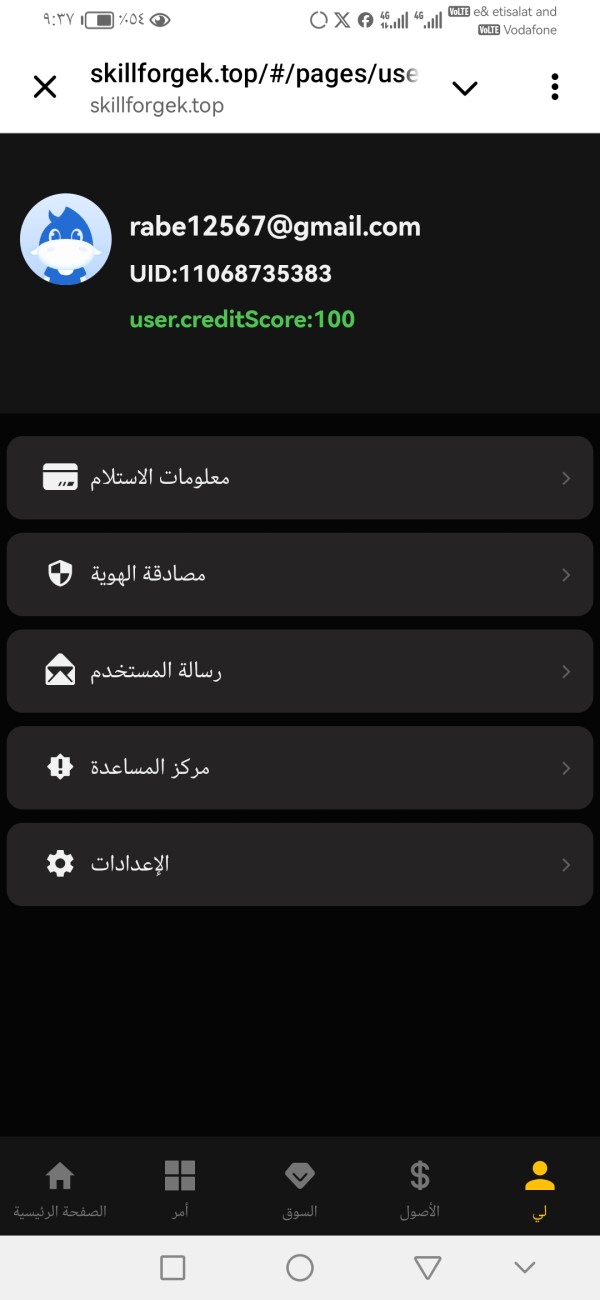Switch to الصفحة الرئيسية home tab
Screen dimensions: 600x1300
(60, 1190)
